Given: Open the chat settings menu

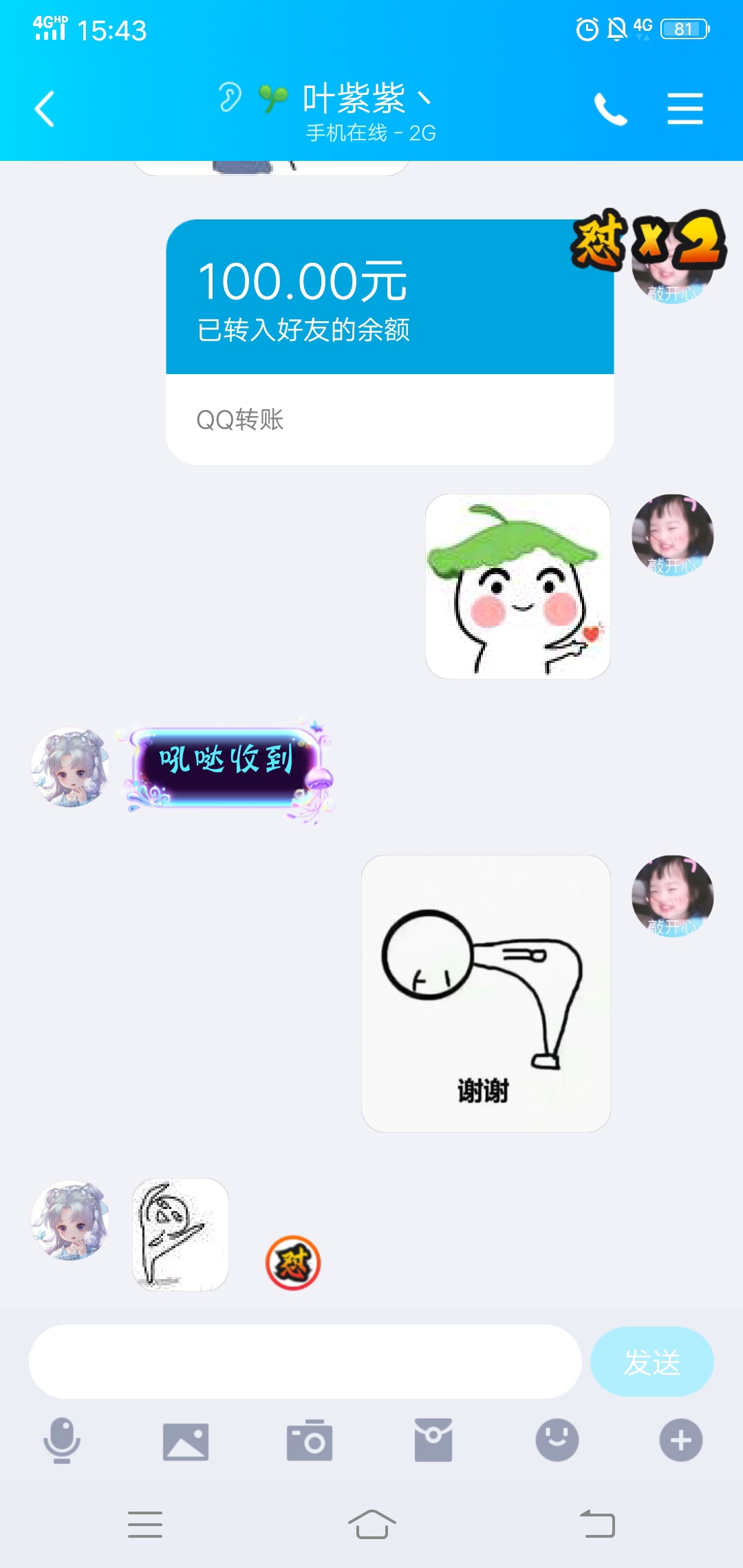Looking at the screenshot, I should (x=685, y=109).
